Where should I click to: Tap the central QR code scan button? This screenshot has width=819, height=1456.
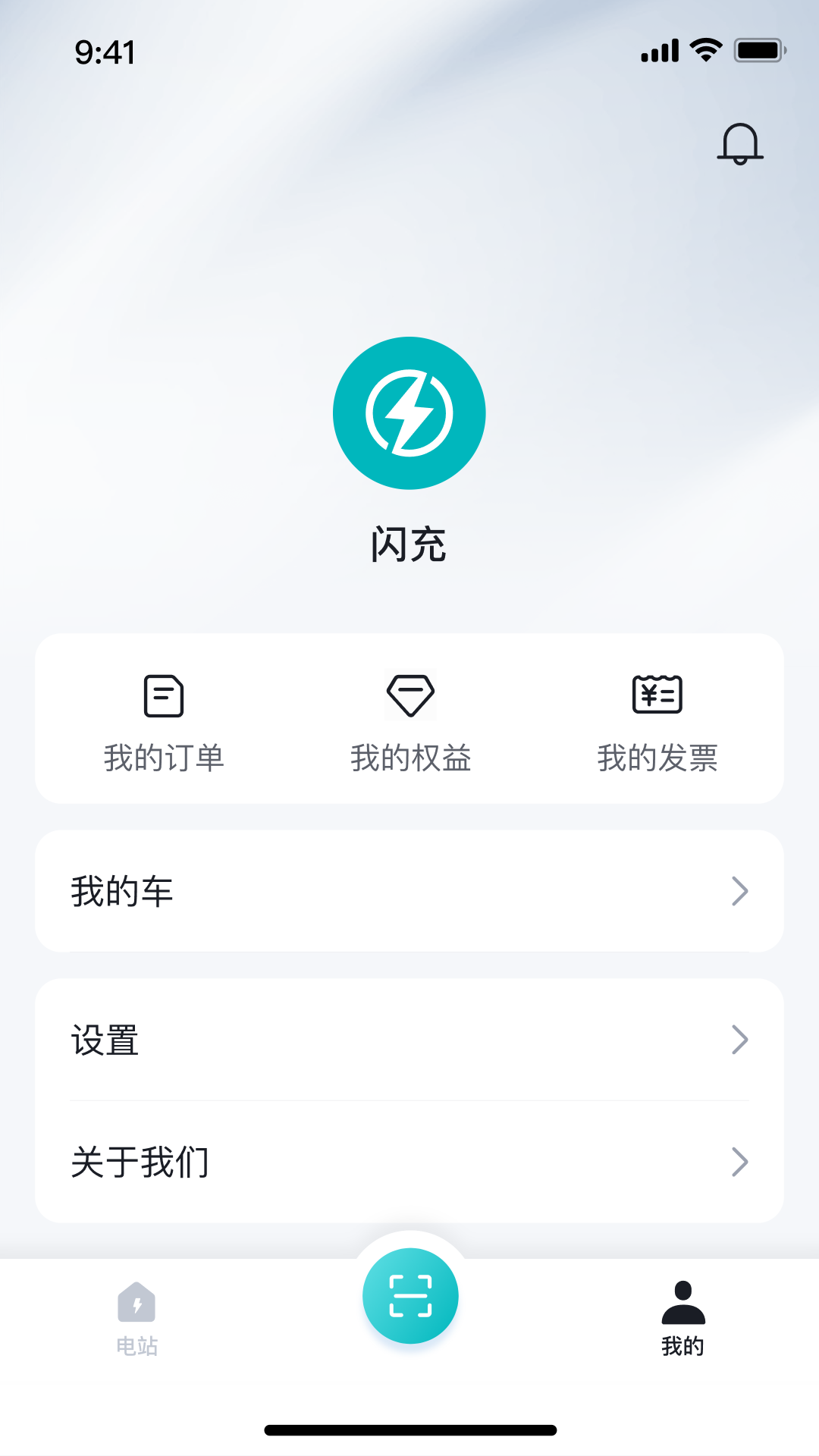tap(410, 1296)
